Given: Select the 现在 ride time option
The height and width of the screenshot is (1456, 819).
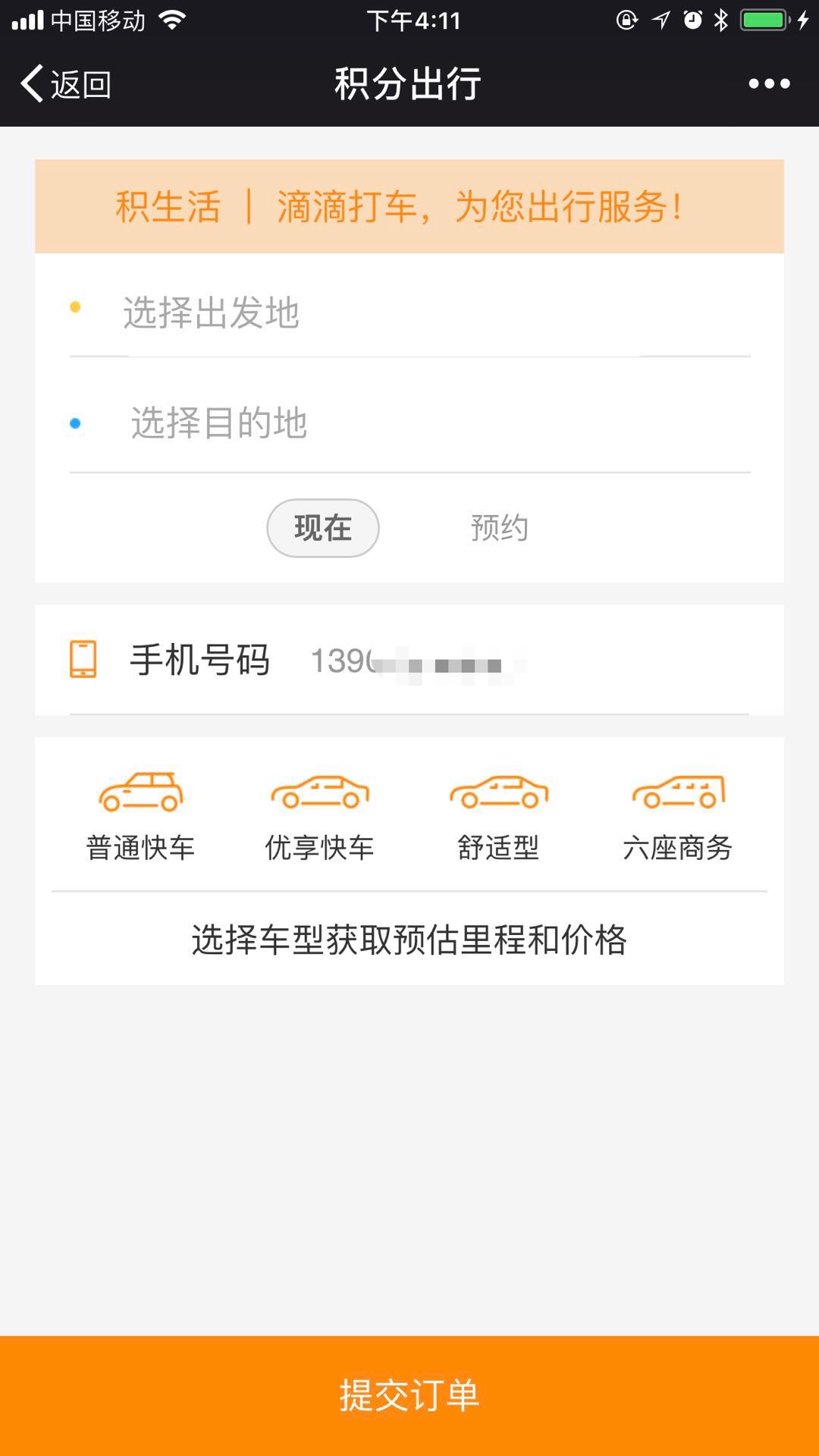Looking at the screenshot, I should pyautogui.click(x=323, y=528).
